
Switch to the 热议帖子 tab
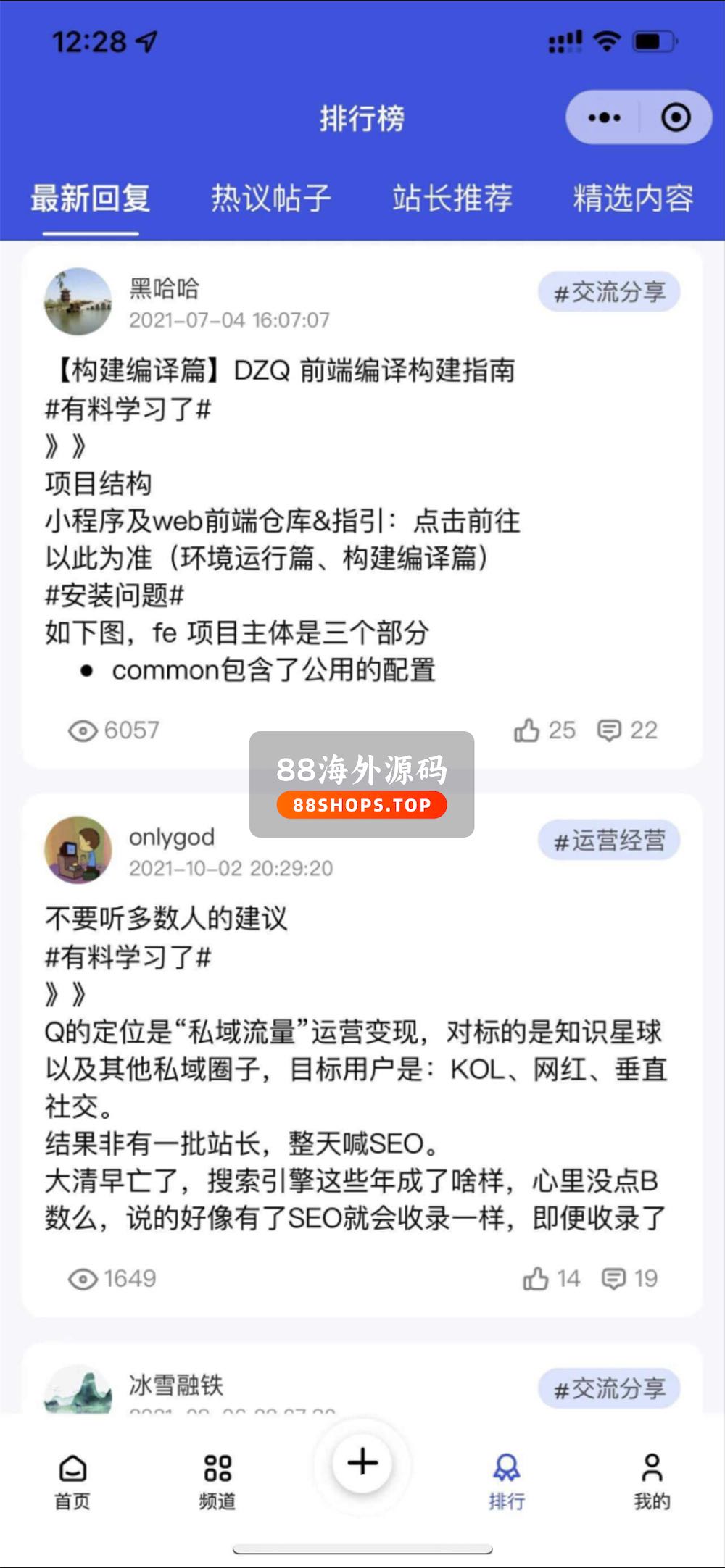pyautogui.click(x=271, y=198)
